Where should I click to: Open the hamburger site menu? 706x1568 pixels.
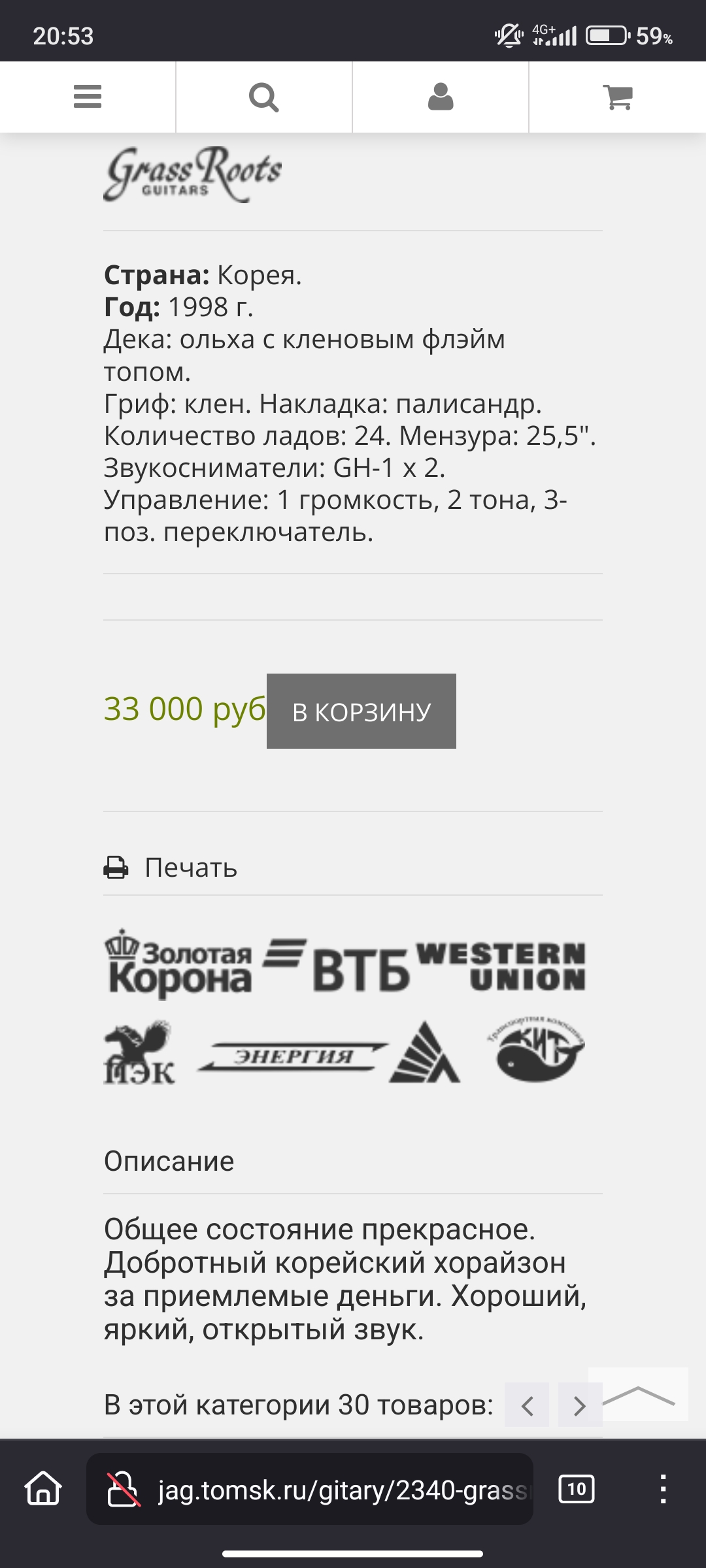click(x=88, y=97)
